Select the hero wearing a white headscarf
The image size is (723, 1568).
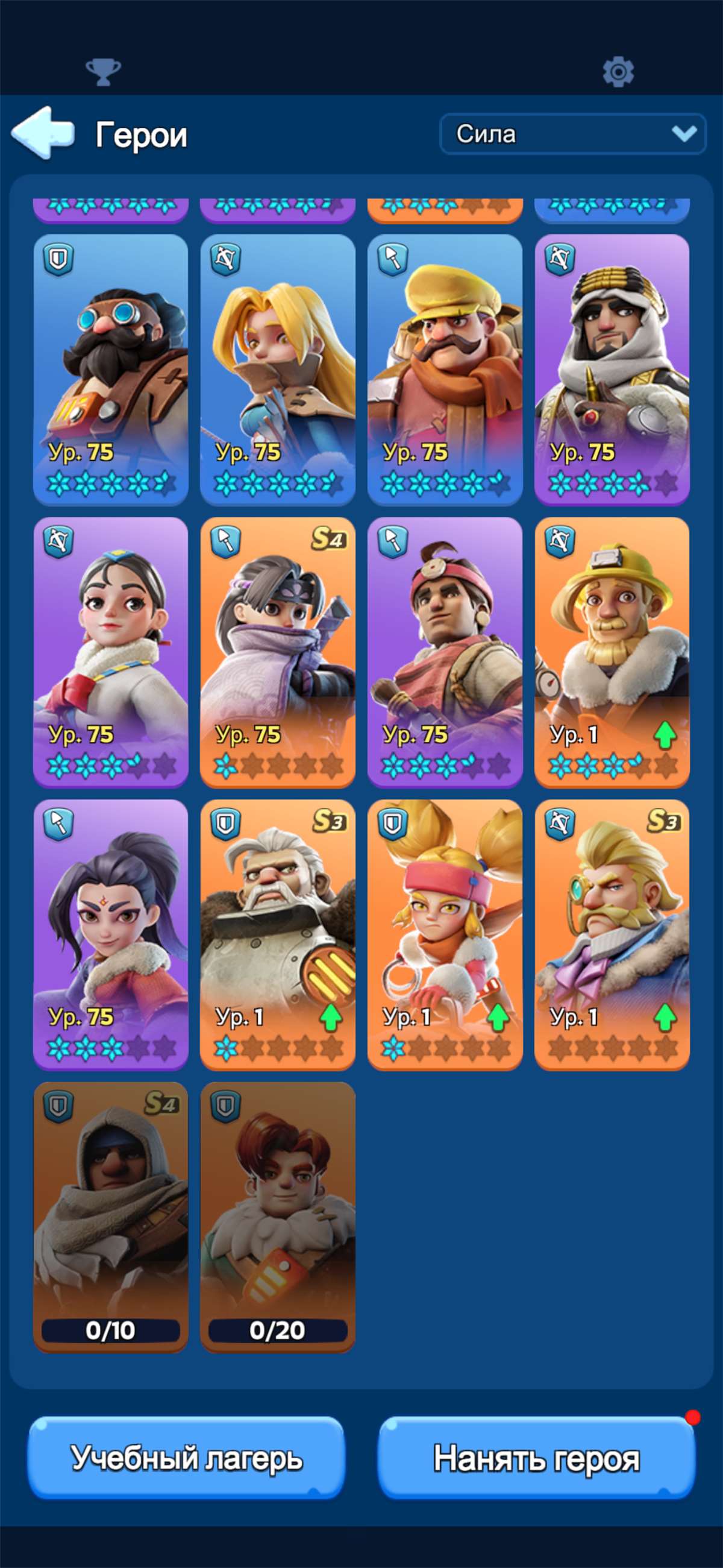point(612,370)
